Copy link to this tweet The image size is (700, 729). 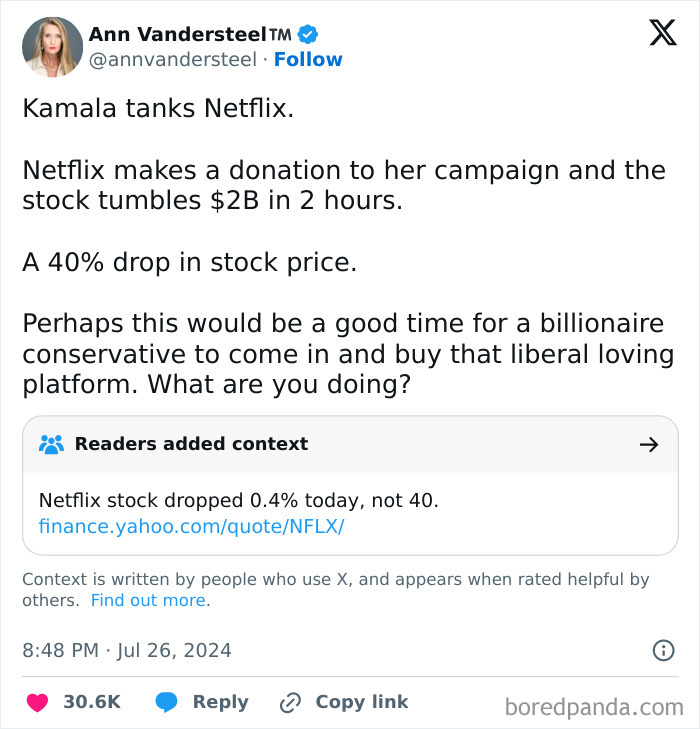tap(345, 703)
